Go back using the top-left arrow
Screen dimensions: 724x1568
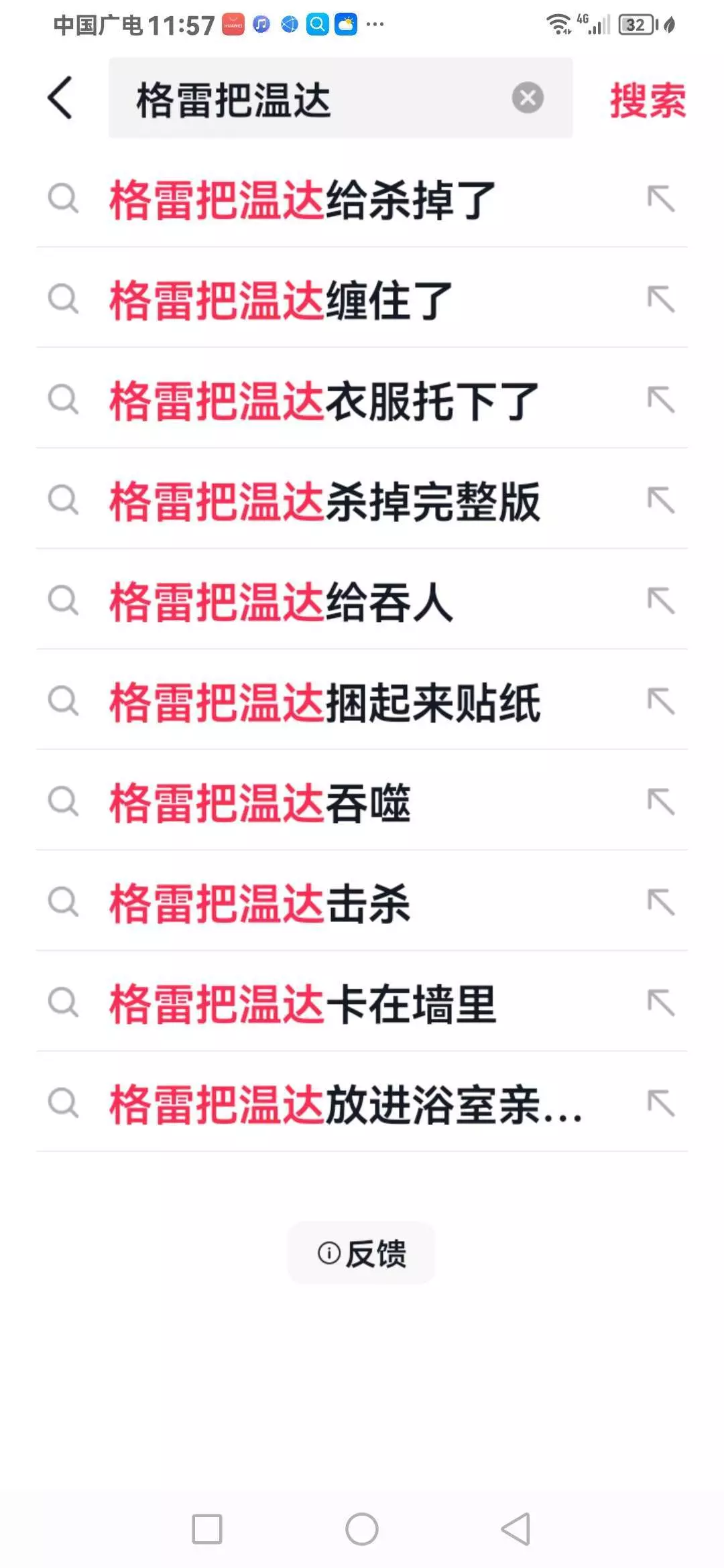point(60,98)
